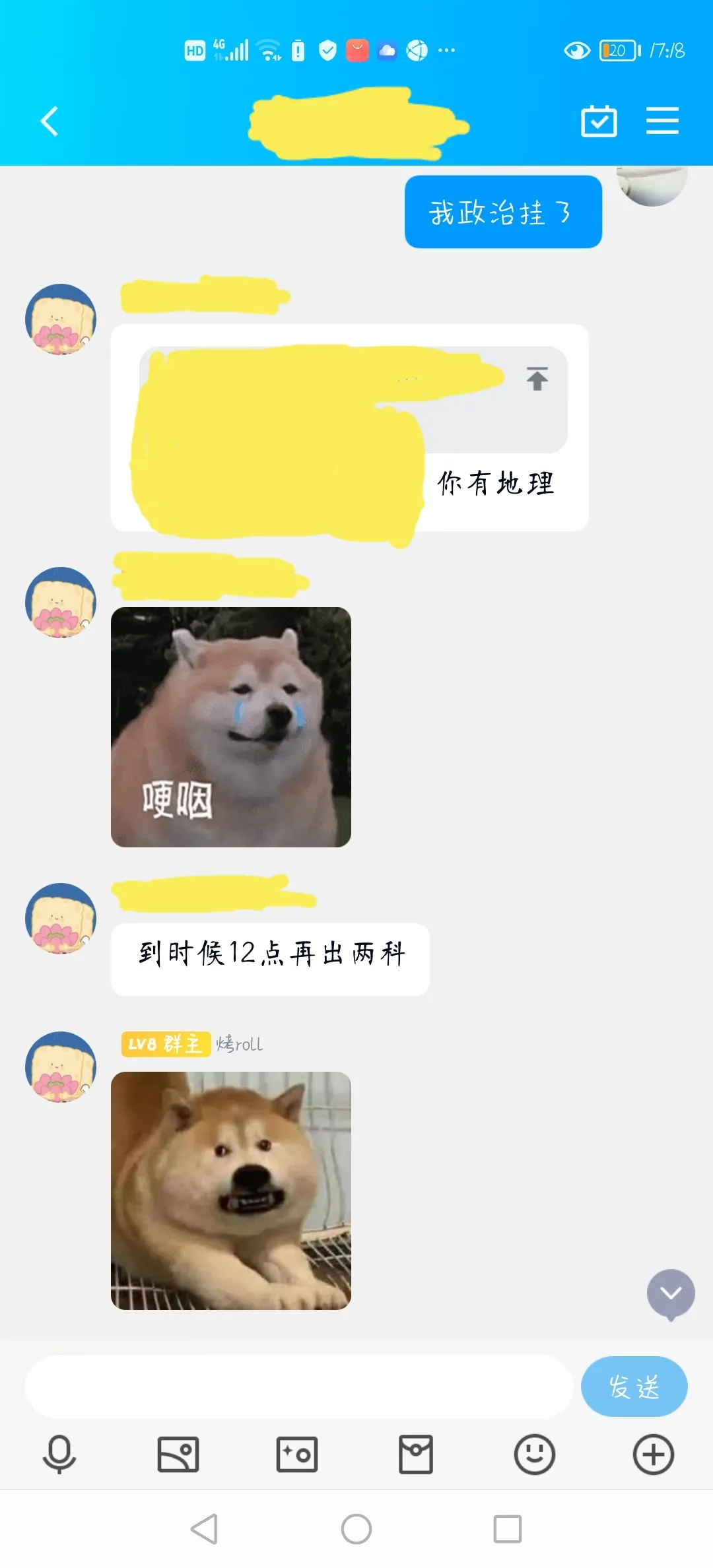The width and height of the screenshot is (713, 1568).
Task: Open the group menu hamburger icon
Action: click(662, 121)
